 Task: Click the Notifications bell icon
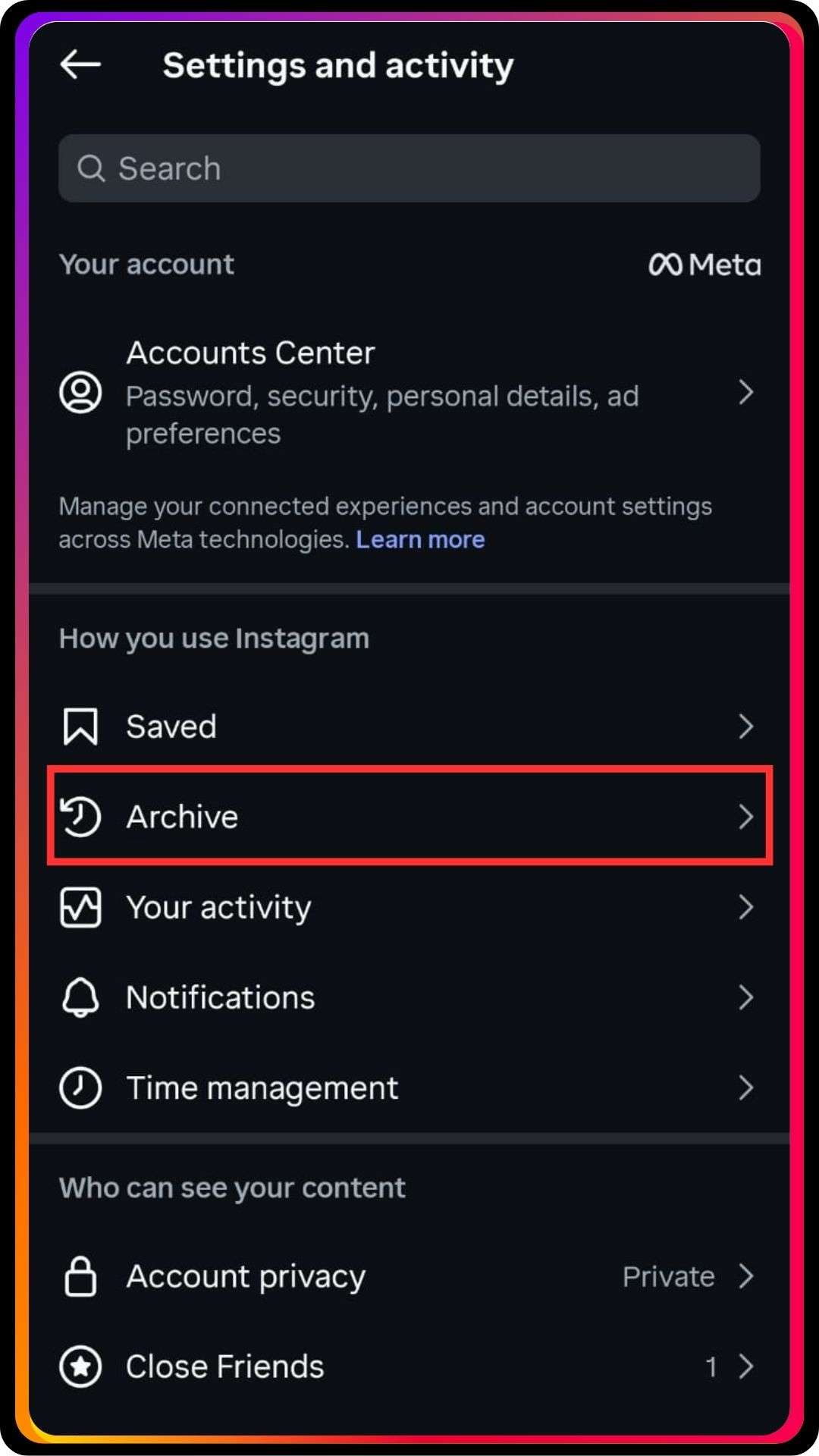(x=79, y=997)
